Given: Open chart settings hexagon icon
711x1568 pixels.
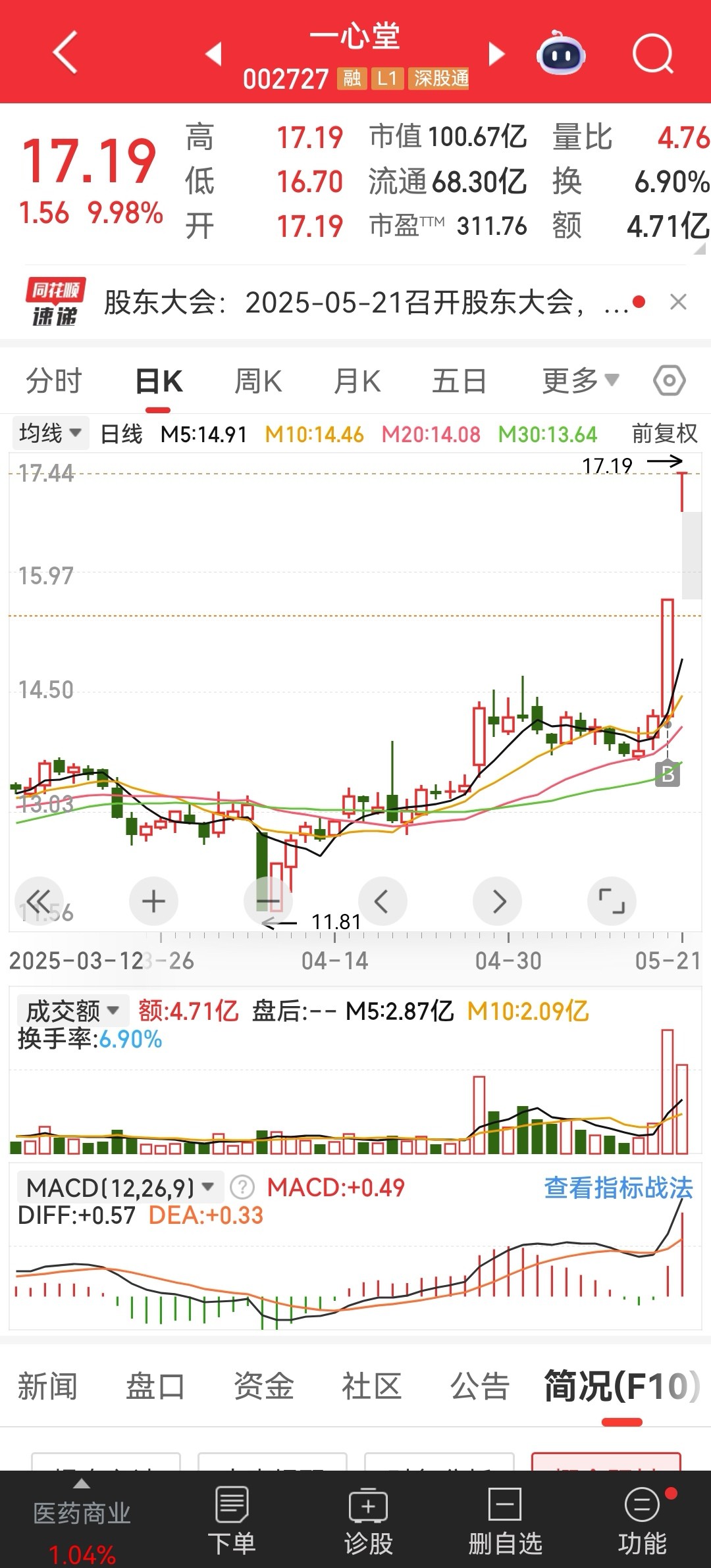Looking at the screenshot, I should pos(670,380).
